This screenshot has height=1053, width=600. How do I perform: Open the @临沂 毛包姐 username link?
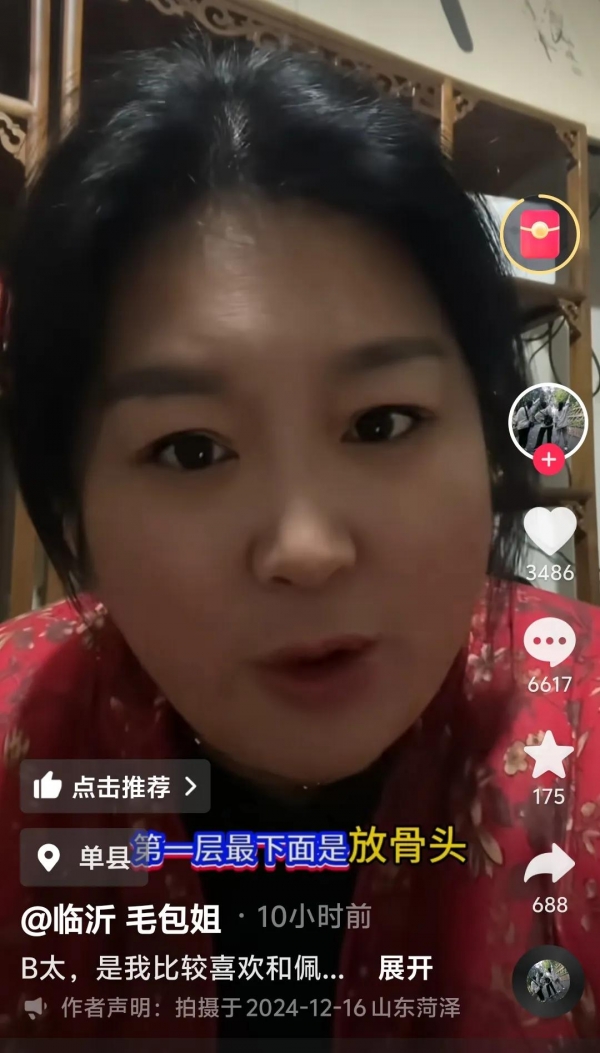pos(122,917)
